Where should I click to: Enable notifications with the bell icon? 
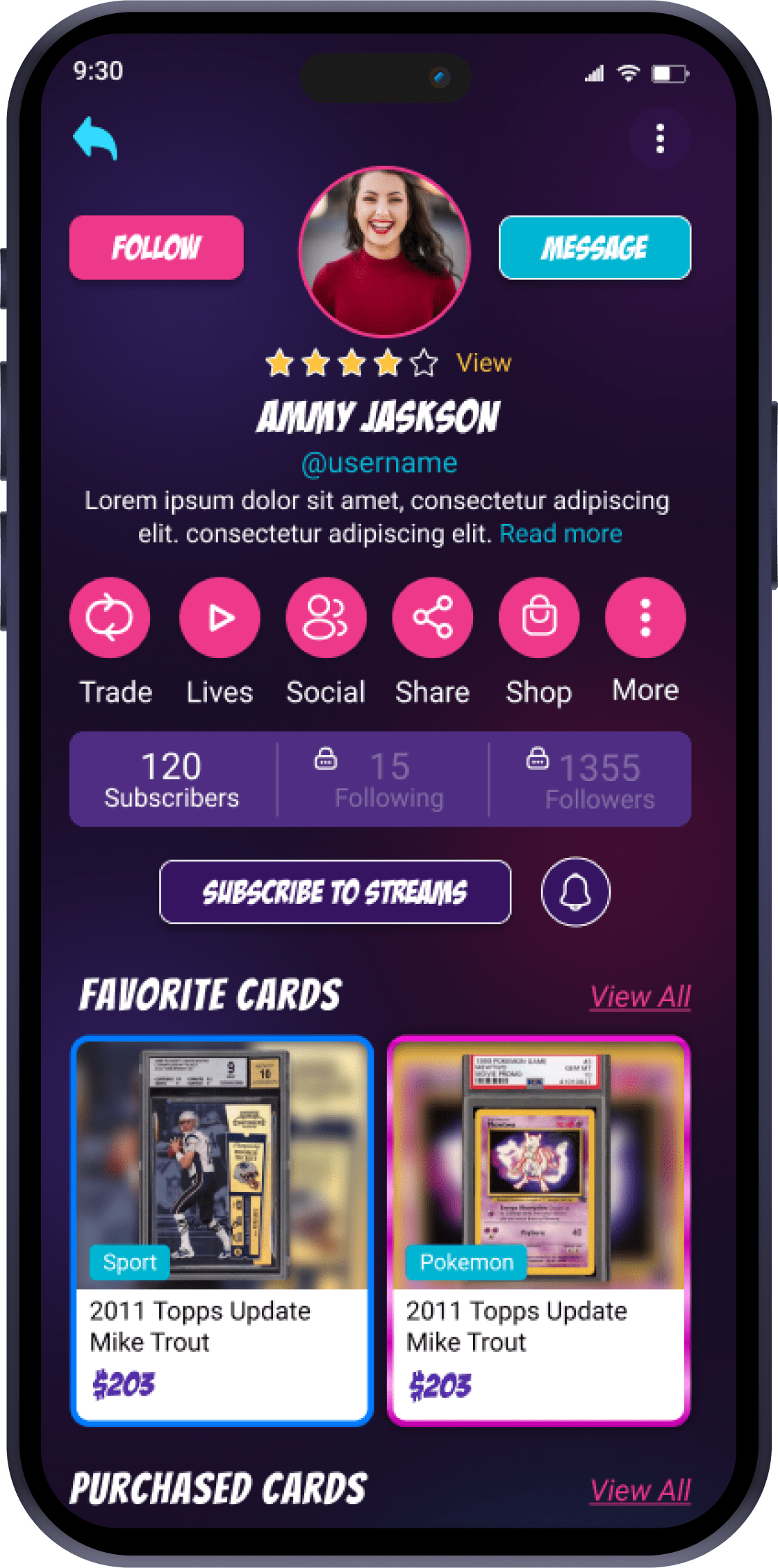(x=575, y=892)
